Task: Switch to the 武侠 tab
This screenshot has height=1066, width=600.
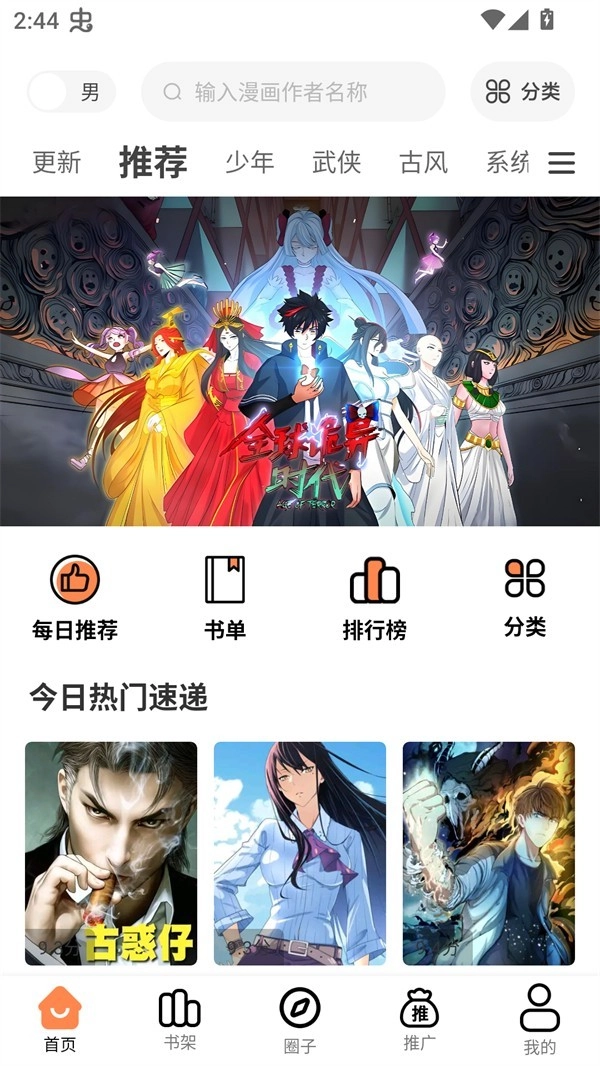Action: (336, 162)
